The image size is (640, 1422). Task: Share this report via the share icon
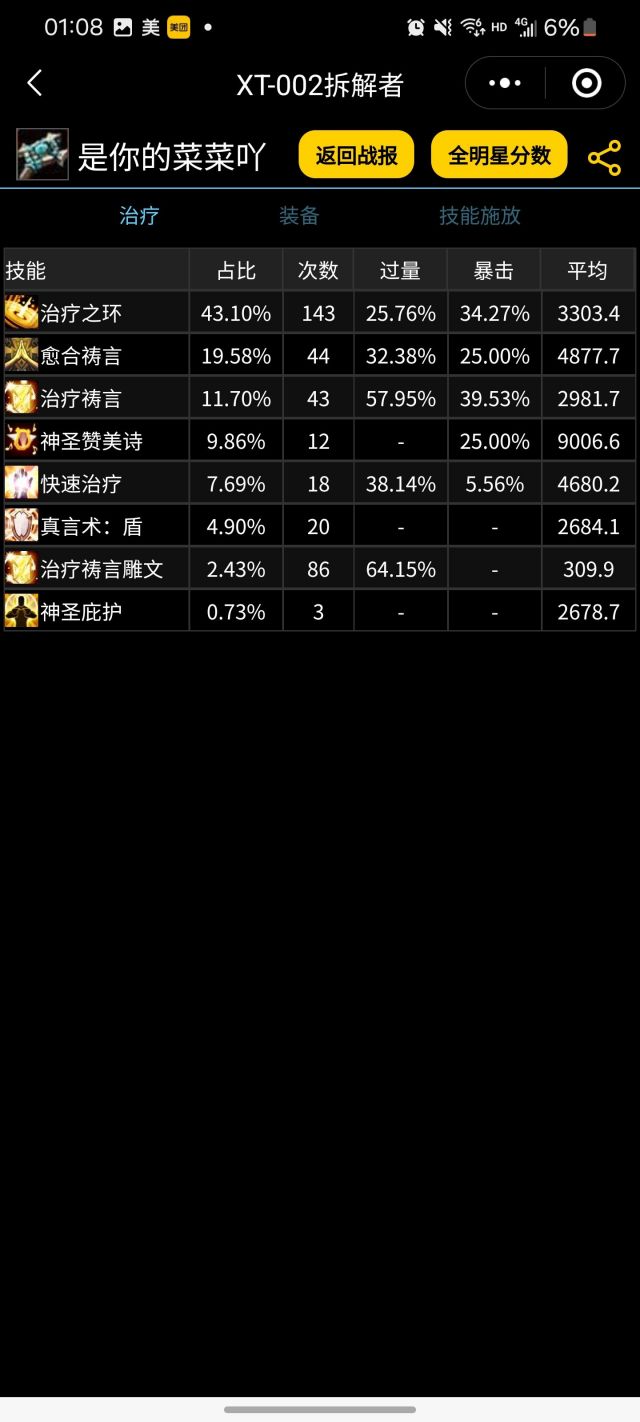click(604, 157)
